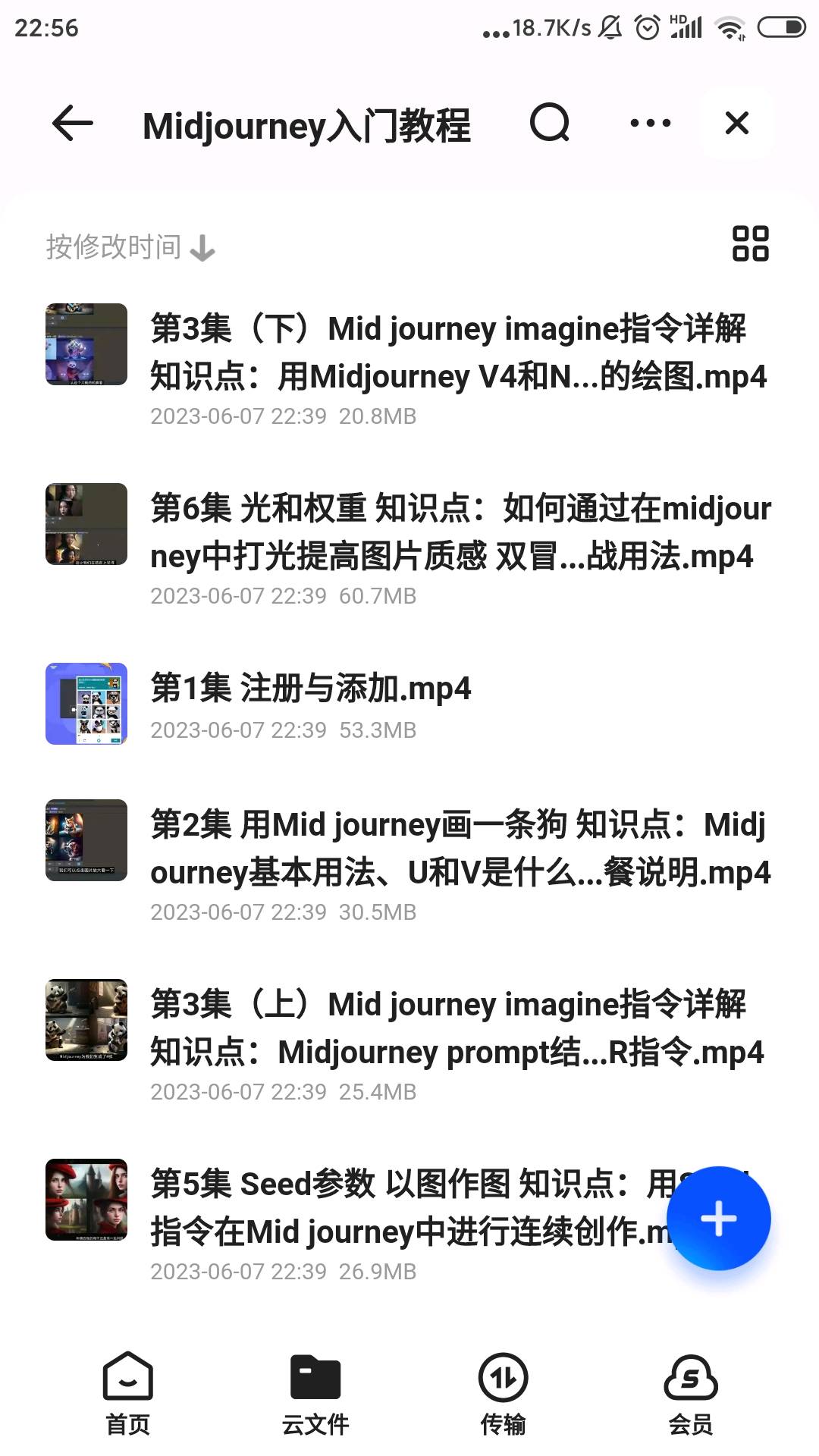Switch to the 首页 tab
This screenshot has width=819, height=1456.
128,1394
